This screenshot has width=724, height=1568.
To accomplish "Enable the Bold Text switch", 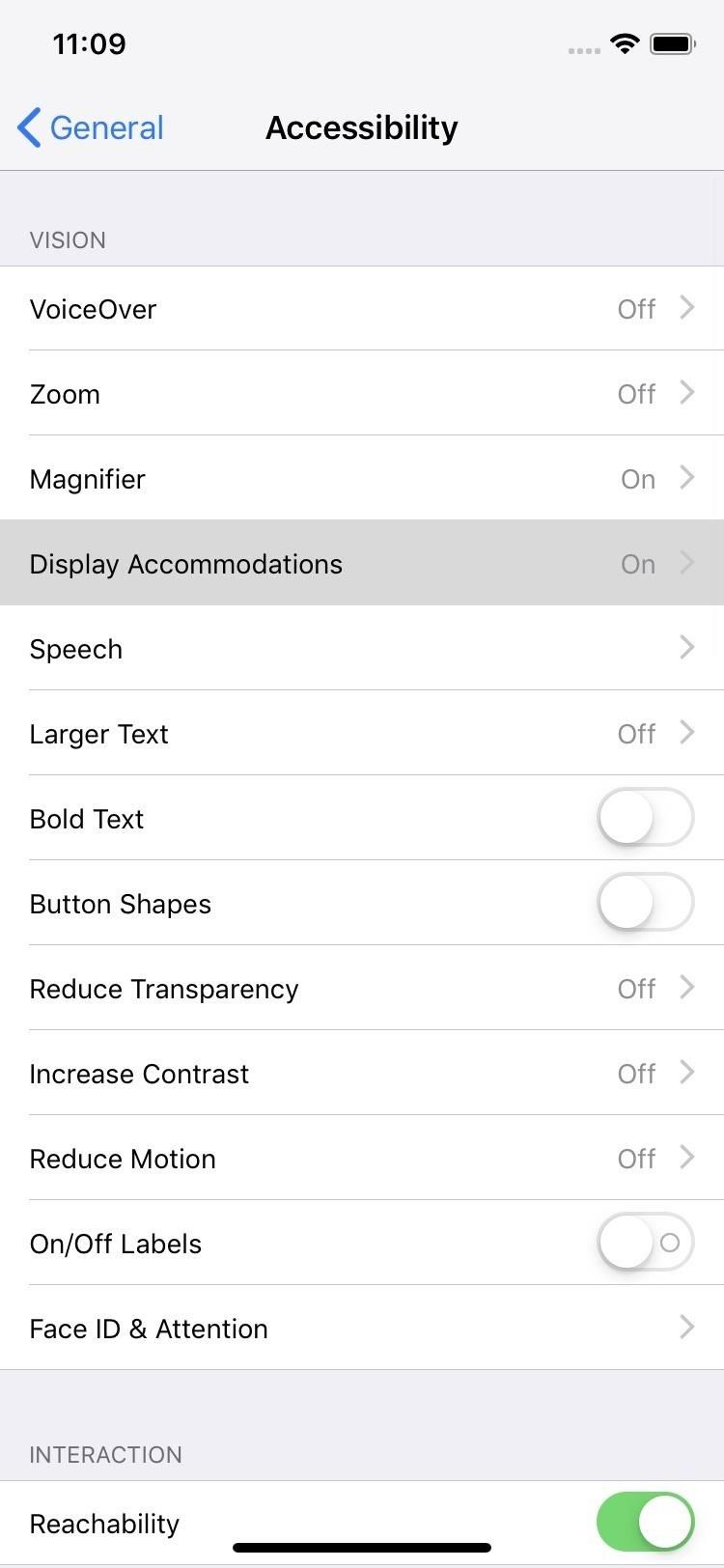I will [645, 819].
